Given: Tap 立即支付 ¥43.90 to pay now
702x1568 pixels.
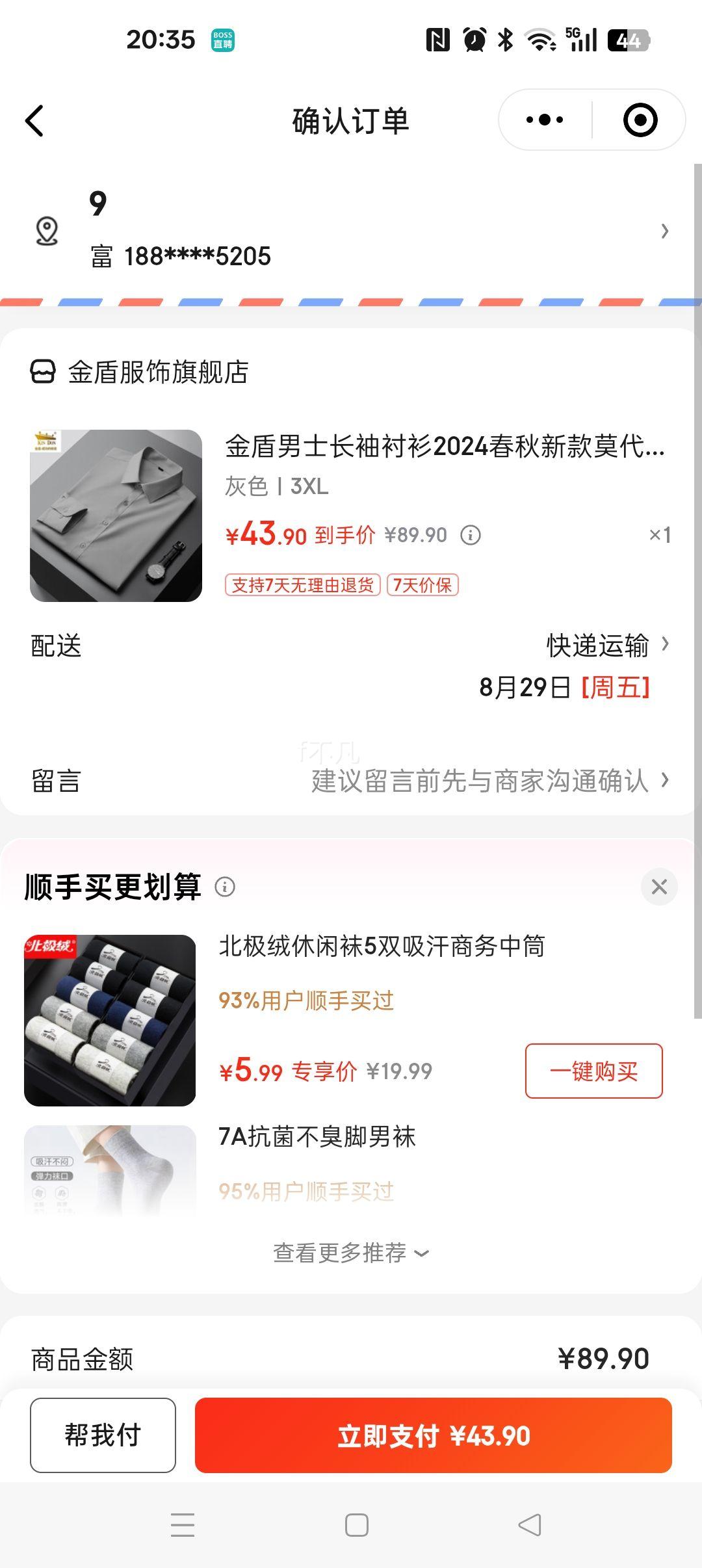Looking at the screenshot, I should [x=433, y=1435].
